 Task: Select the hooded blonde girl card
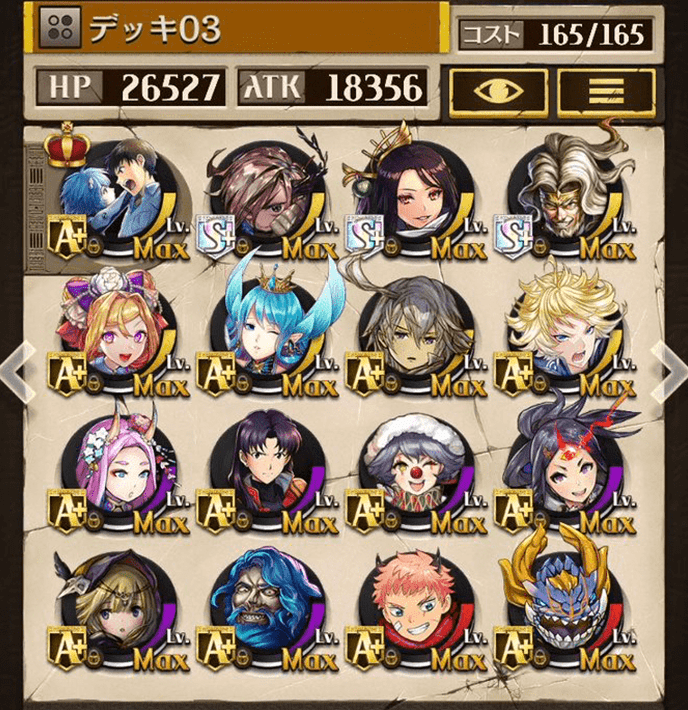(x=115, y=607)
